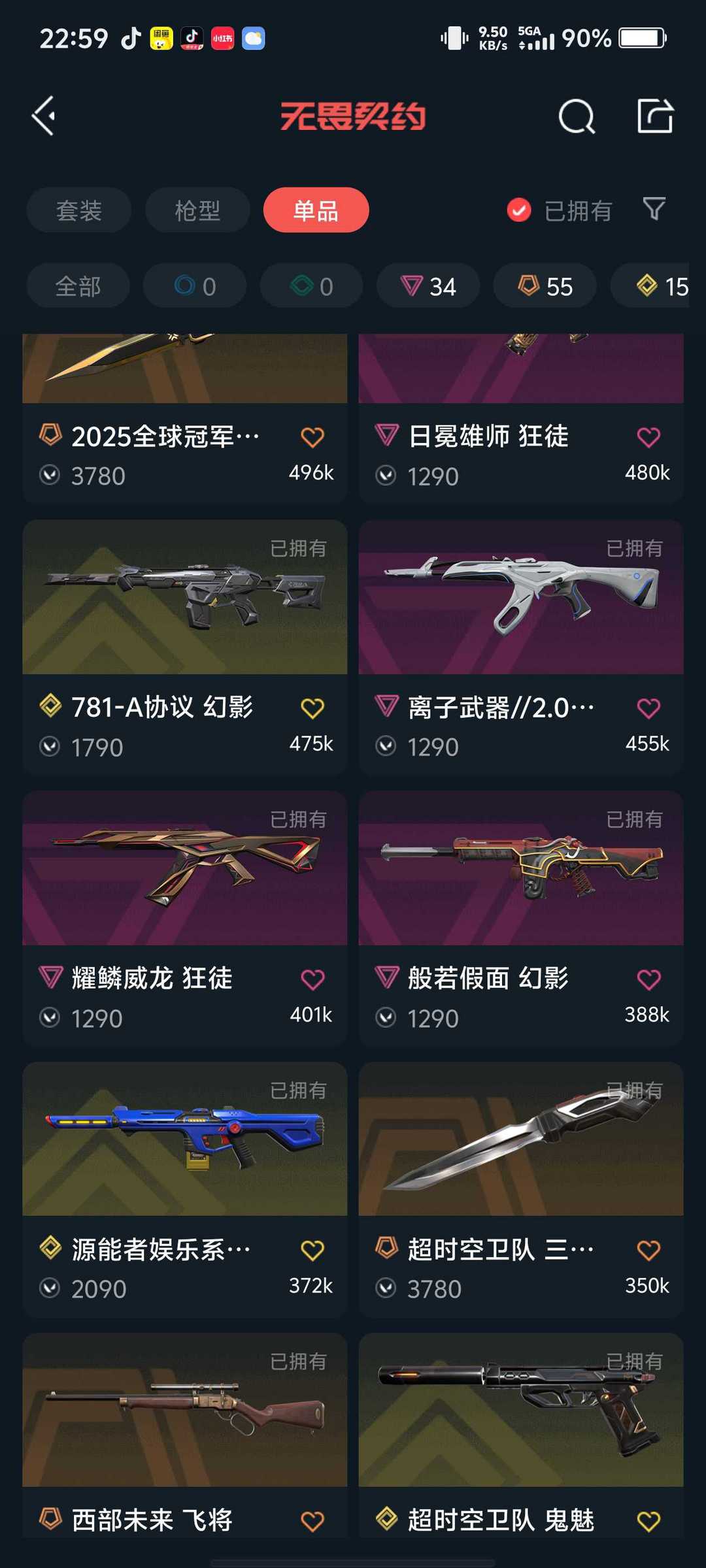Image resolution: width=706 pixels, height=1568 pixels.
Task: View the 般若假面 幻影 skin card
Action: (520, 918)
